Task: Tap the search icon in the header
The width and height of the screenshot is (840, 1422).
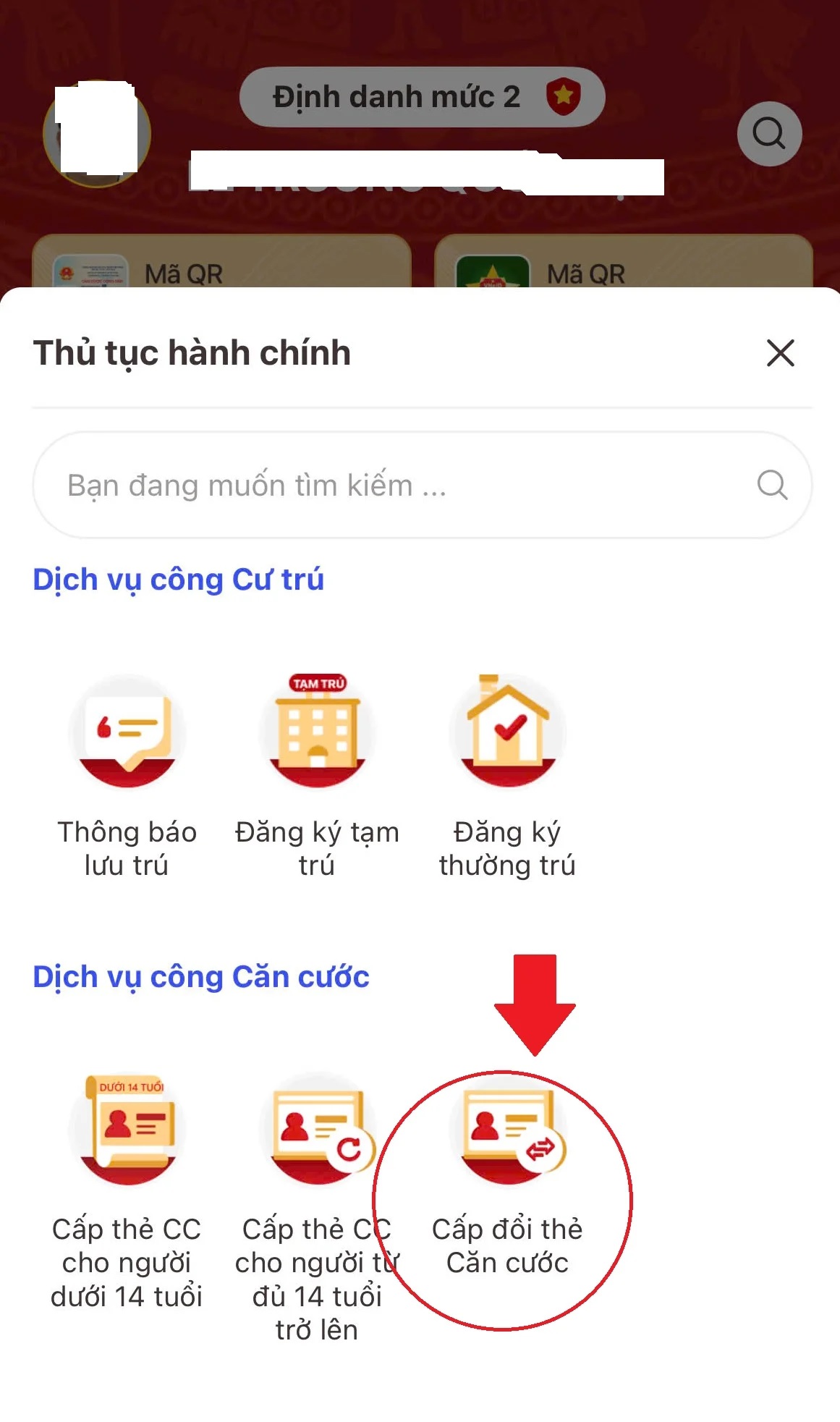Action: pyautogui.click(x=769, y=134)
